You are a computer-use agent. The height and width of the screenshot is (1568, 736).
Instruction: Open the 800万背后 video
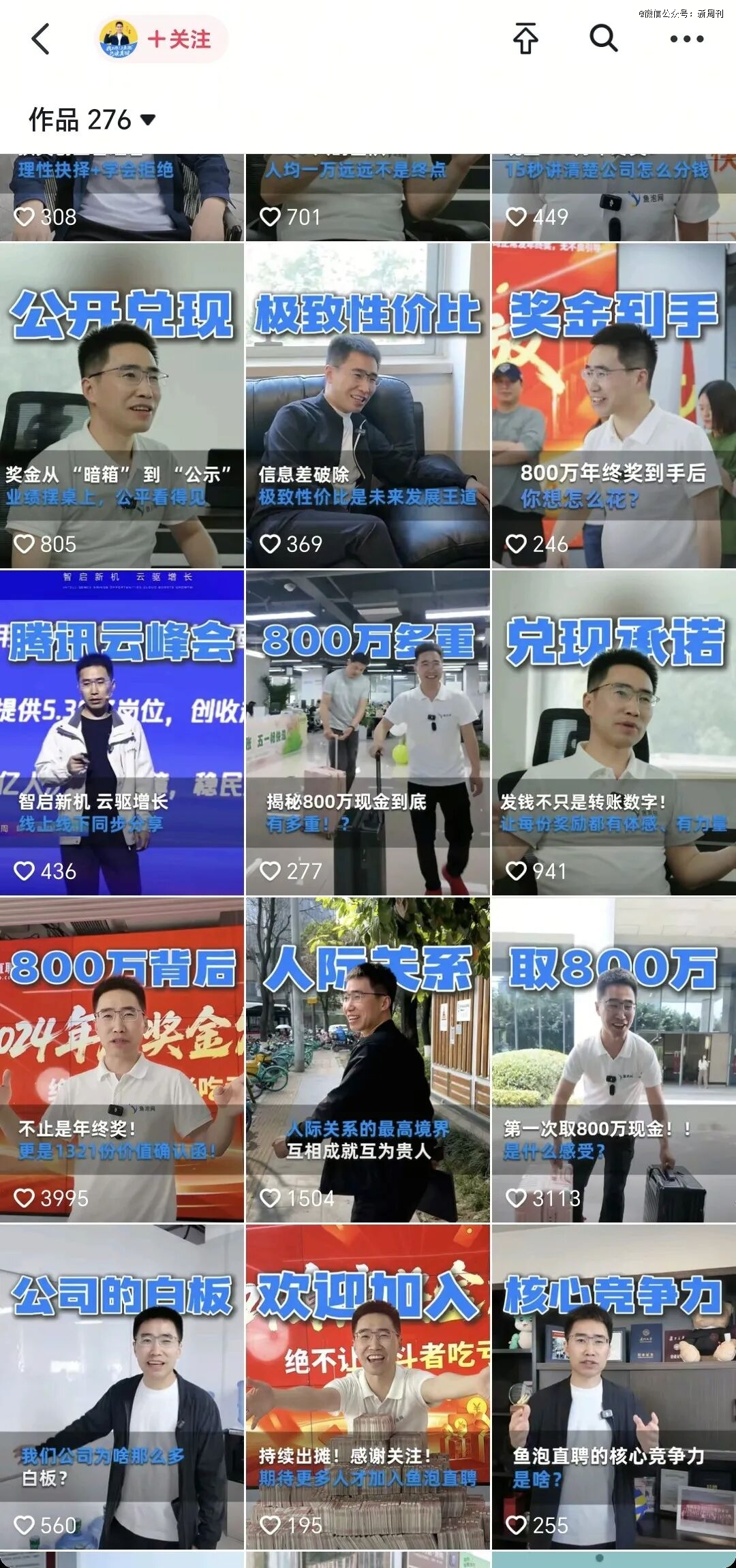pos(121,1060)
